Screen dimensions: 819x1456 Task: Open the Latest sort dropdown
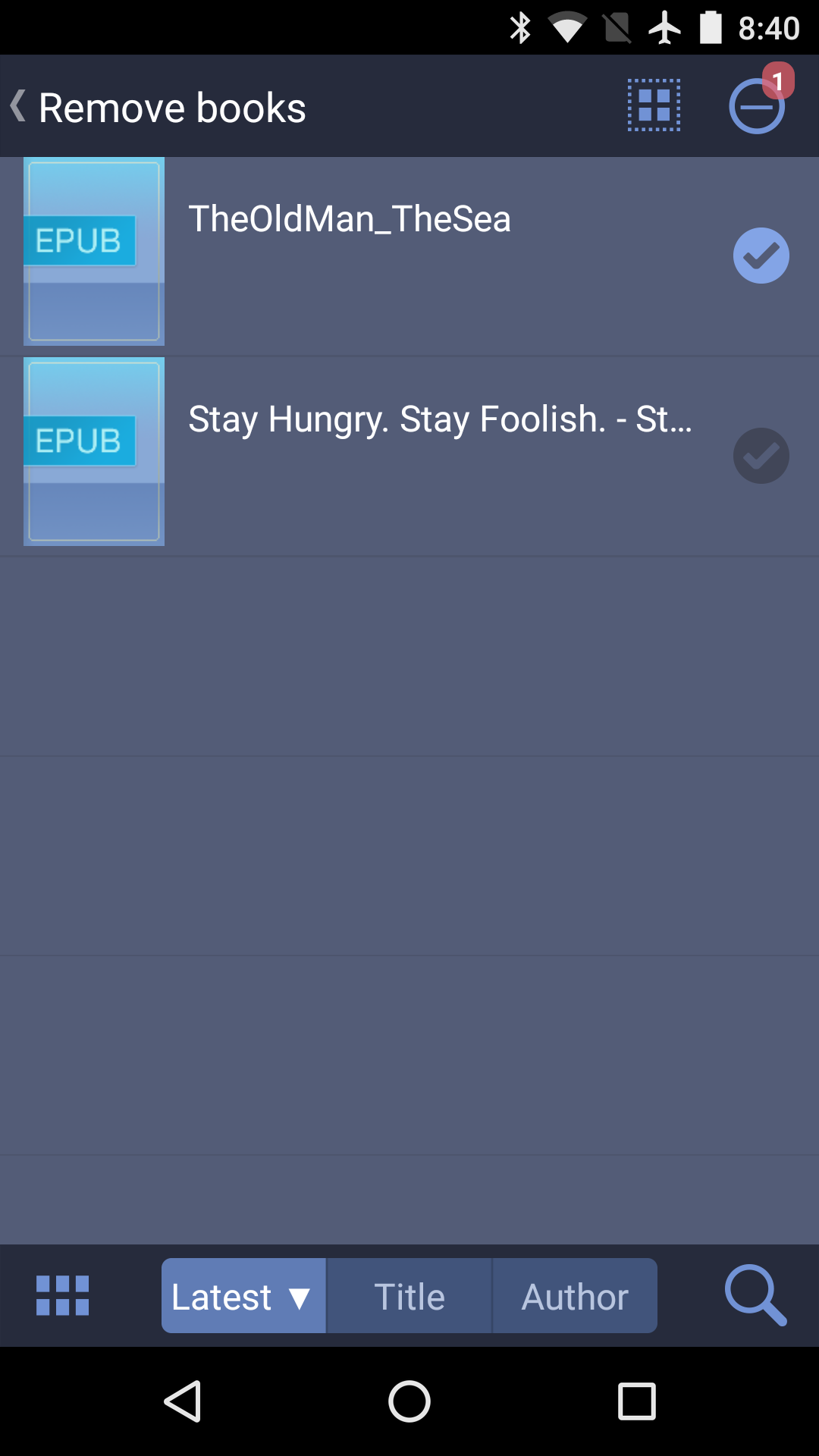(243, 1296)
